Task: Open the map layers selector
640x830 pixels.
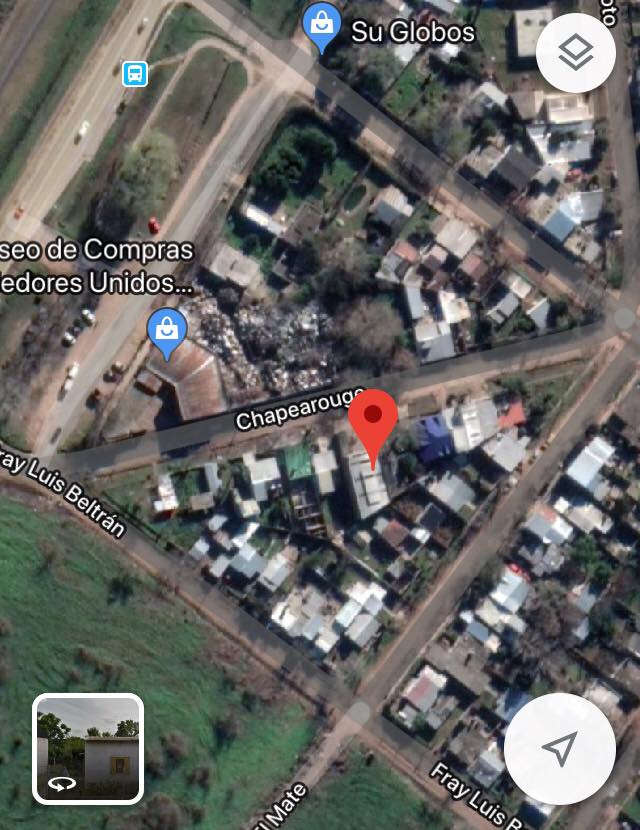Action: click(575, 54)
